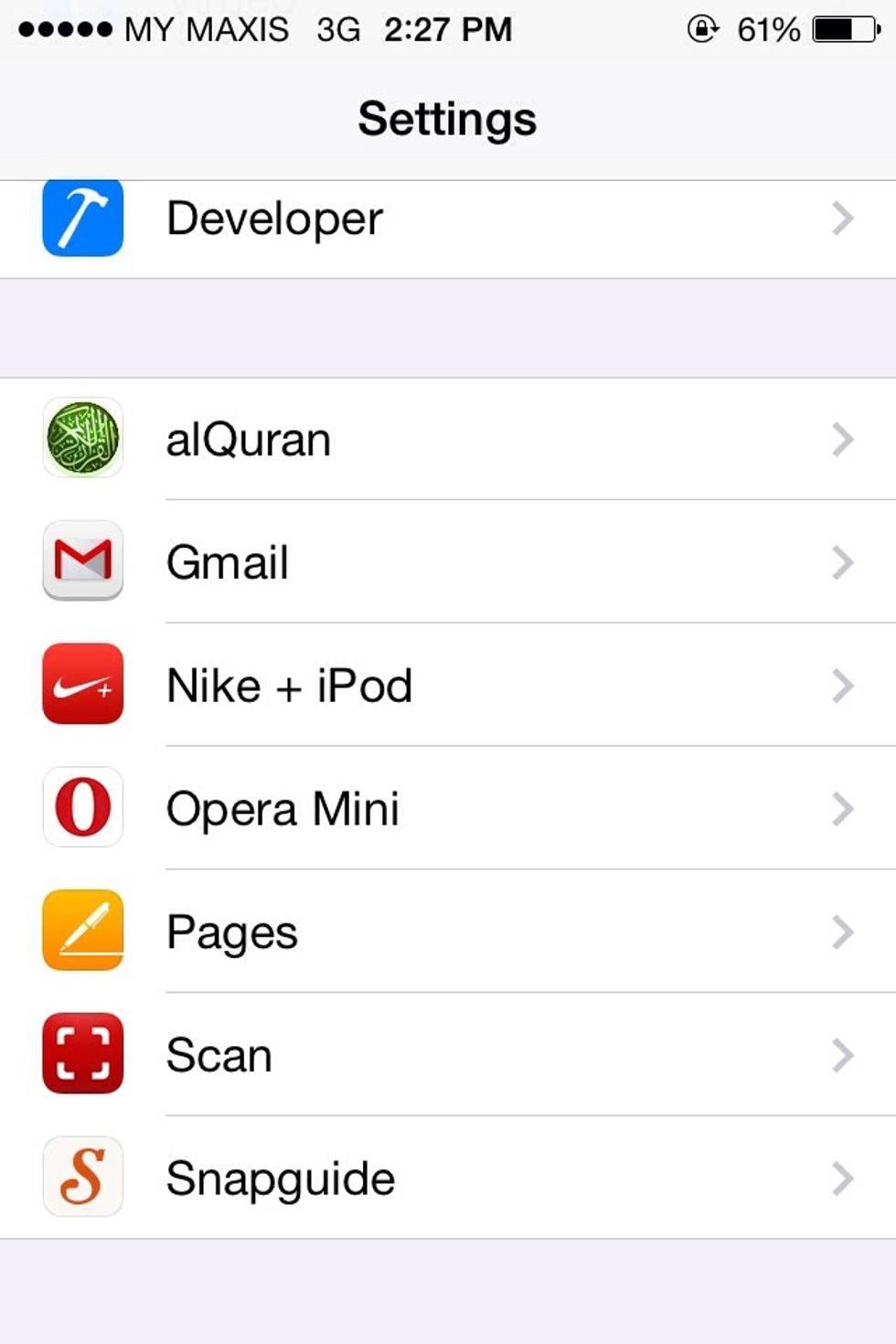Select the Scan app icon
The height and width of the screenshot is (1344, 896).
click(x=82, y=1053)
